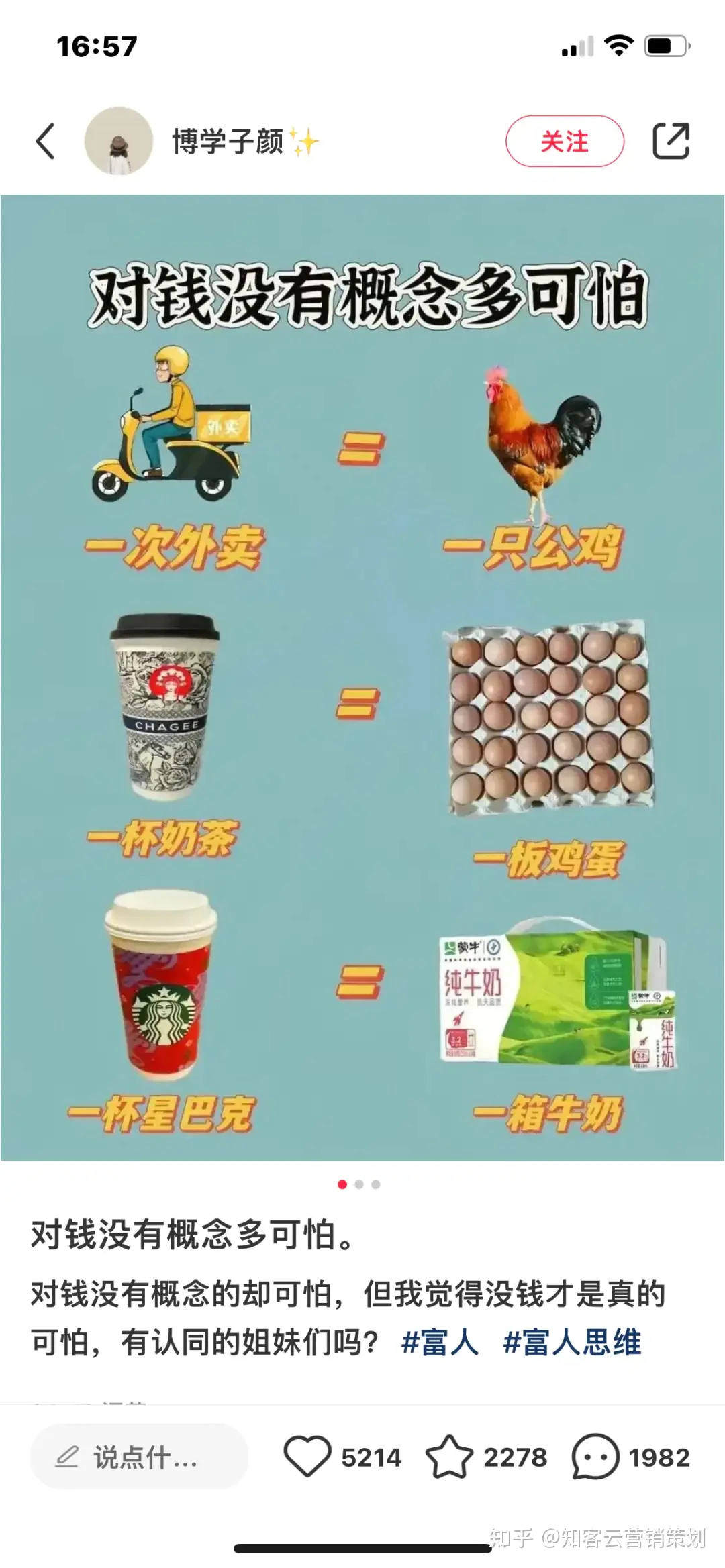The width and height of the screenshot is (725, 1568).
Task: Open the comments section
Action: 595,1457
